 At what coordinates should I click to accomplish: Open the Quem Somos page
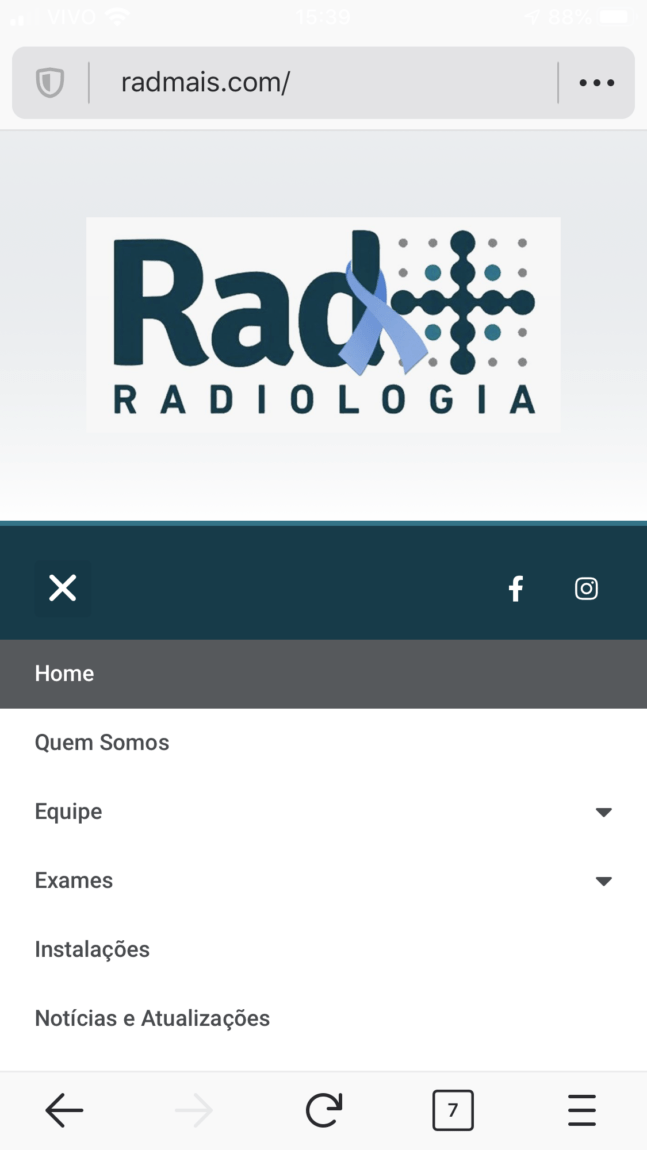(102, 743)
